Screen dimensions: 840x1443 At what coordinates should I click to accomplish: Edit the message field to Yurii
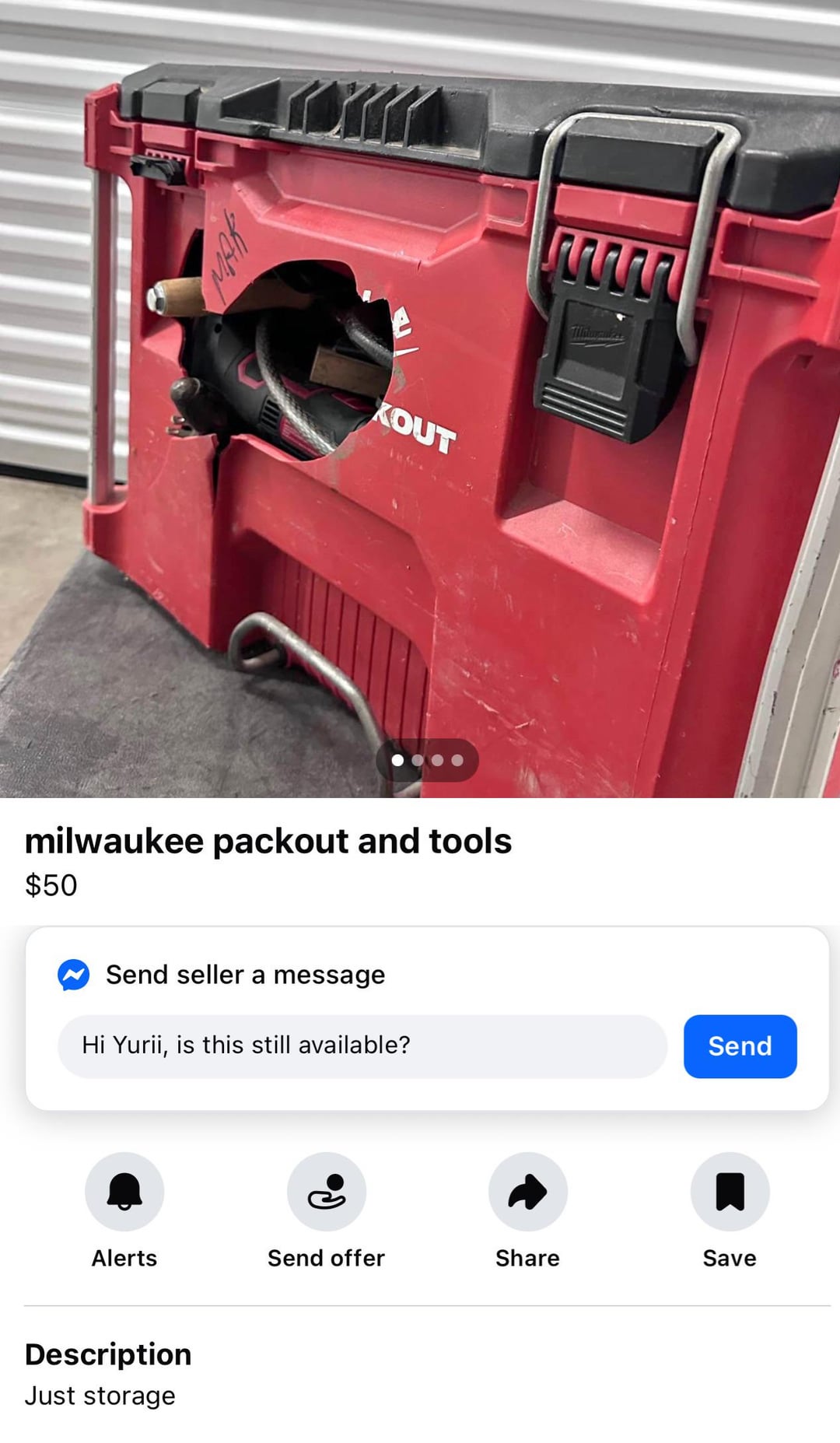pyautogui.click(x=362, y=1045)
